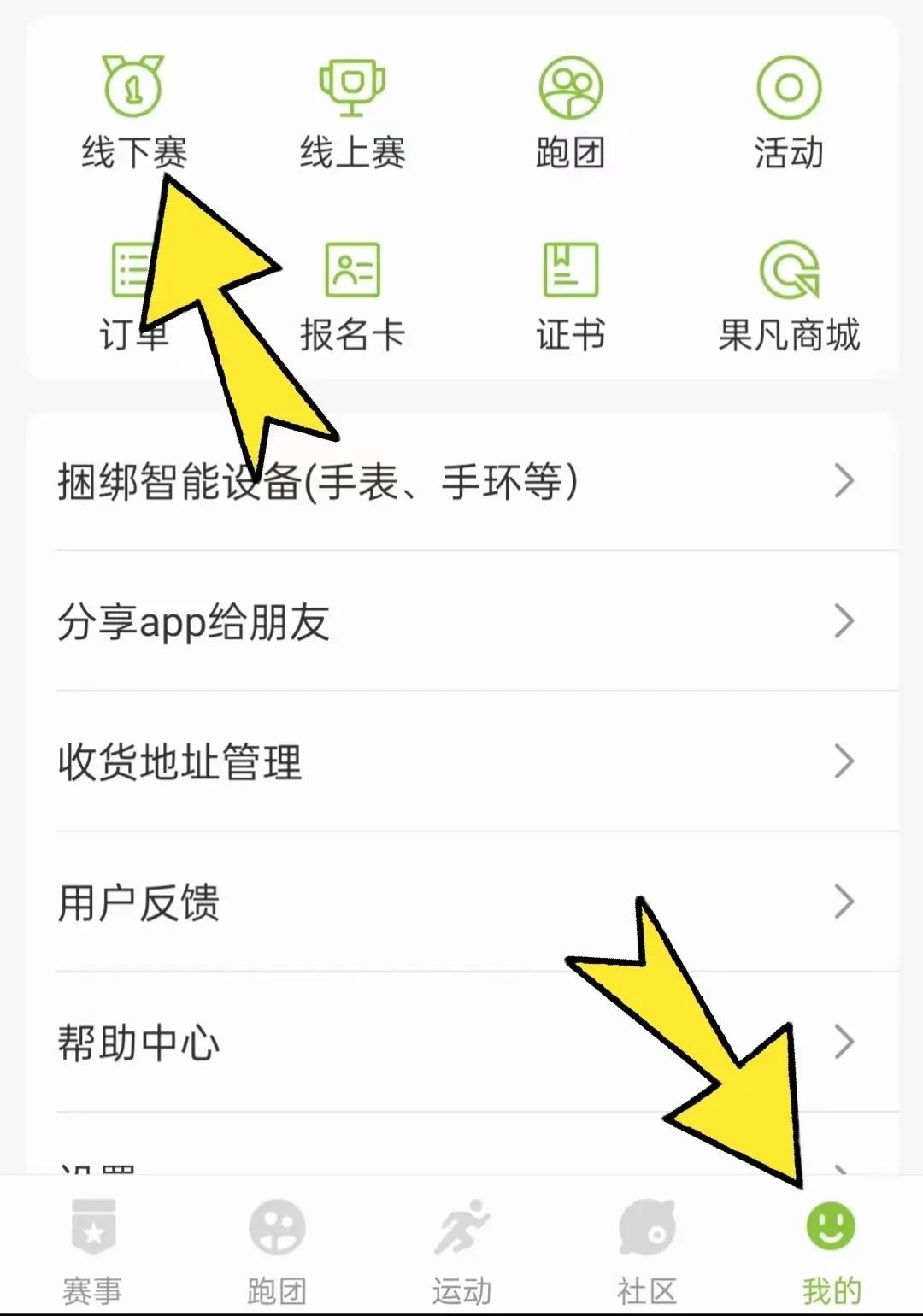This screenshot has width=923, height=1316.
Task: Select 分享app给朋友 row
Action: (461, 621)
